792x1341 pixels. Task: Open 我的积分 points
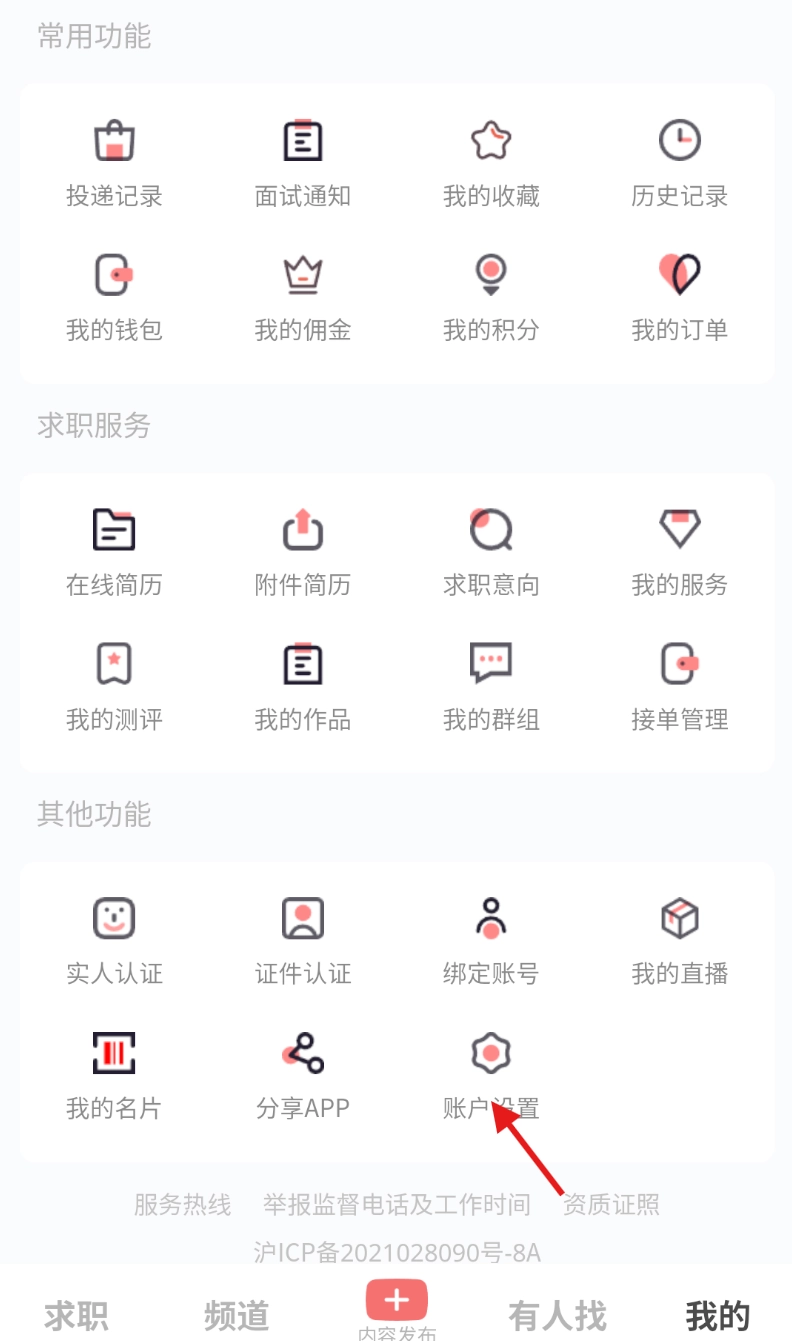(x=491, y=298)
